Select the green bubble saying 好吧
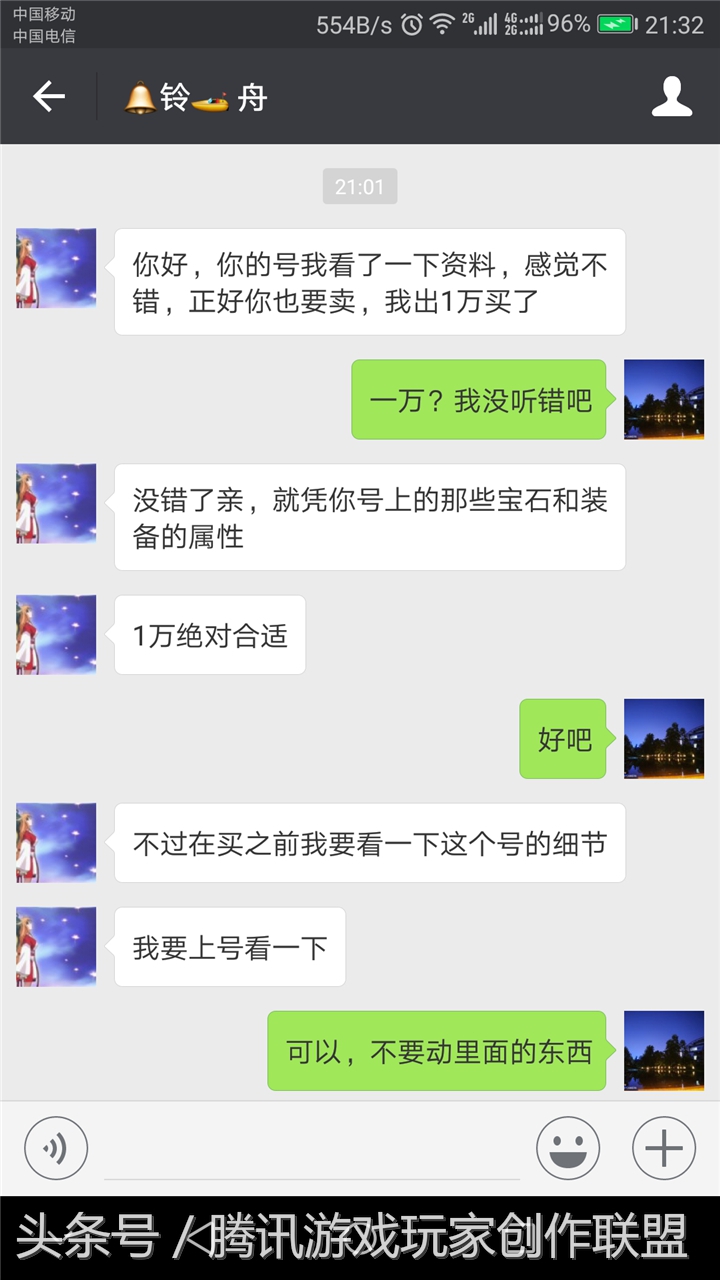The width and height of the screenshot is (720, 1280). [562, 740]
